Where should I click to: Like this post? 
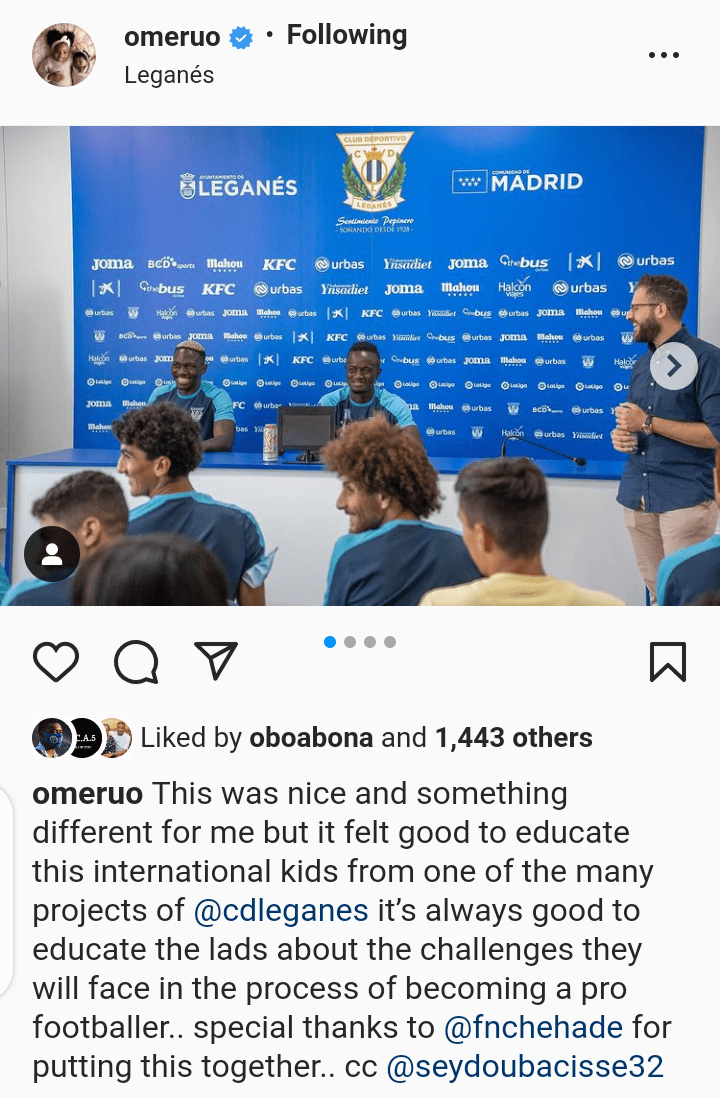click(56, 661)
